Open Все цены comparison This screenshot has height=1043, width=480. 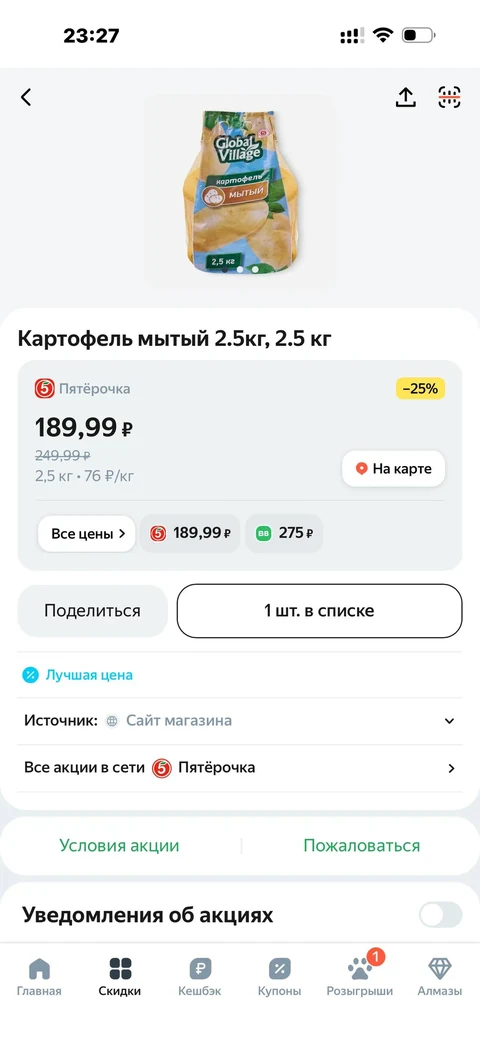pyautogui.click(x=86, y=533)
